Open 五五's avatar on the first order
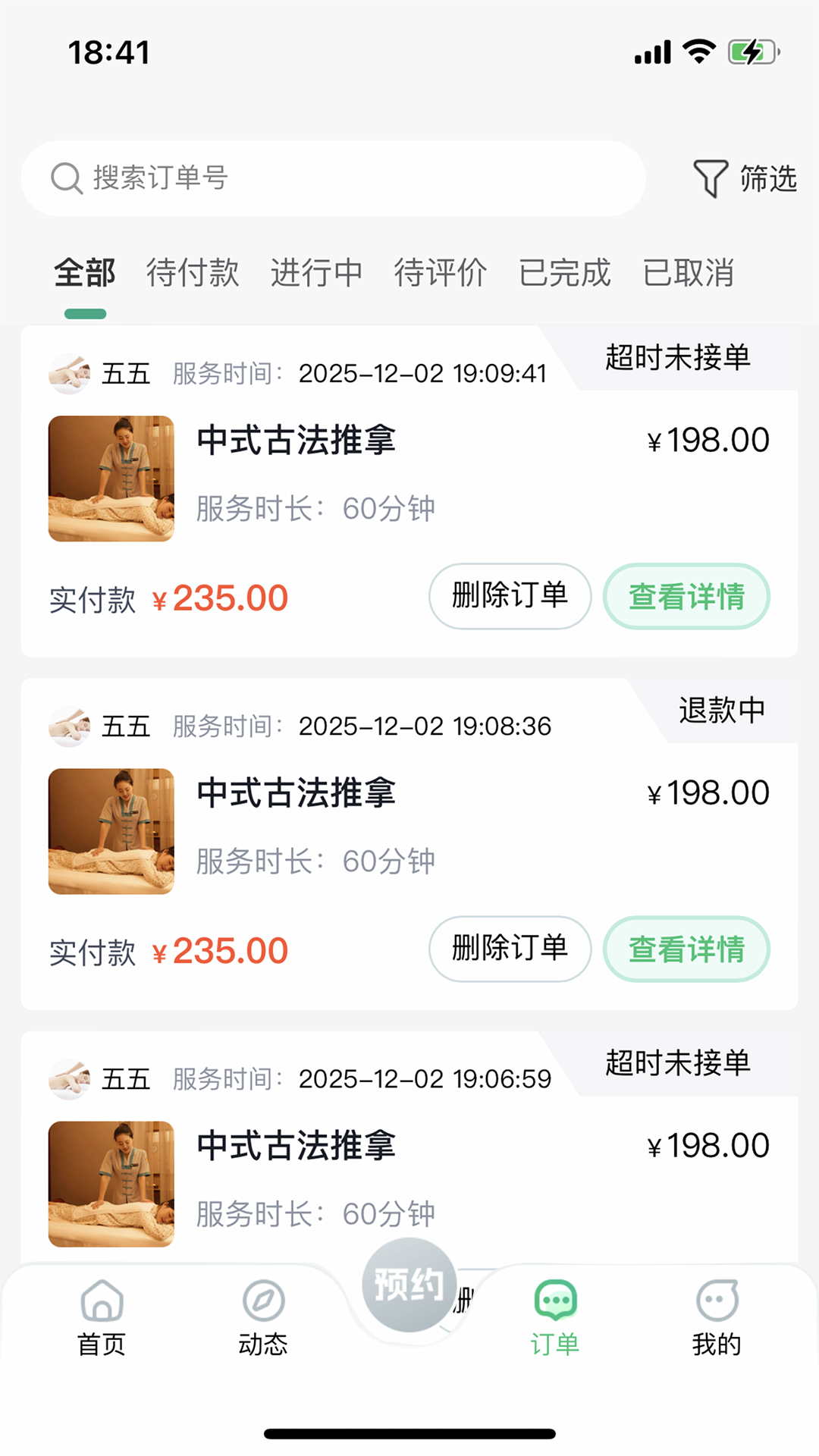The height and width of the screenshot is (1456, 819). (x=69, y=372)
